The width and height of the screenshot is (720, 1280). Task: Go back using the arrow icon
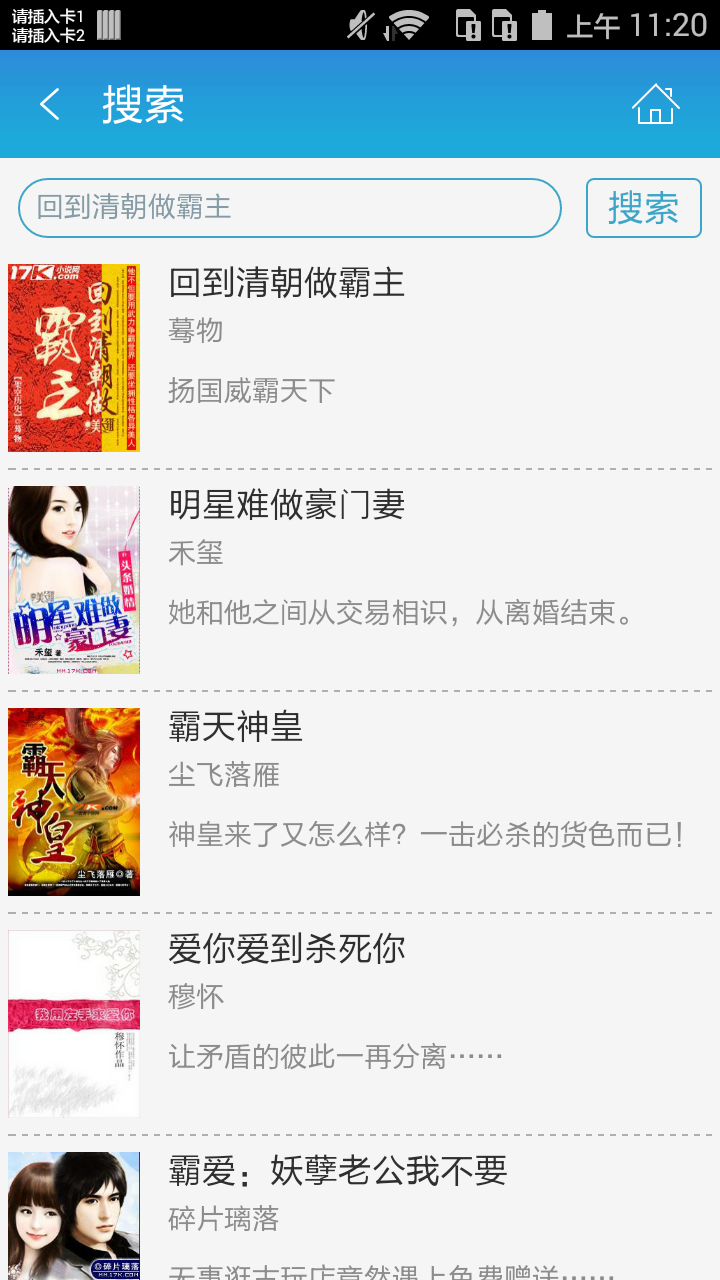click(x=50, y=104)
